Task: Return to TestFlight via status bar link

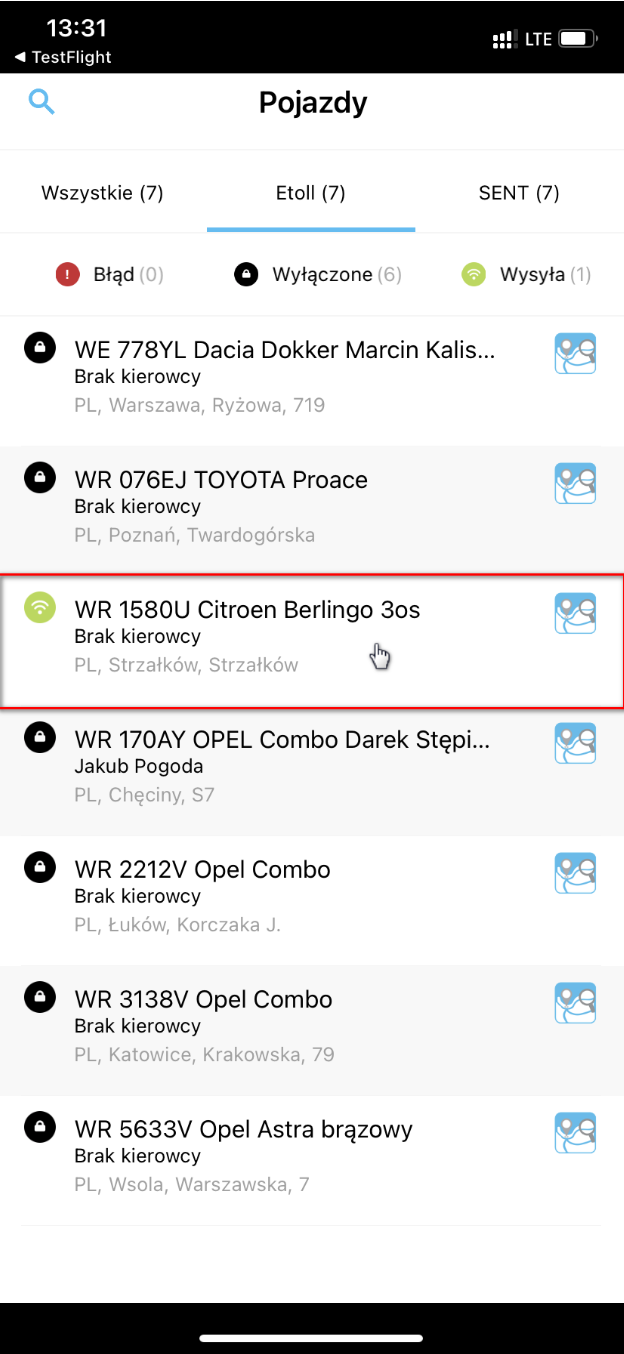Action: (x=63, y=57)
